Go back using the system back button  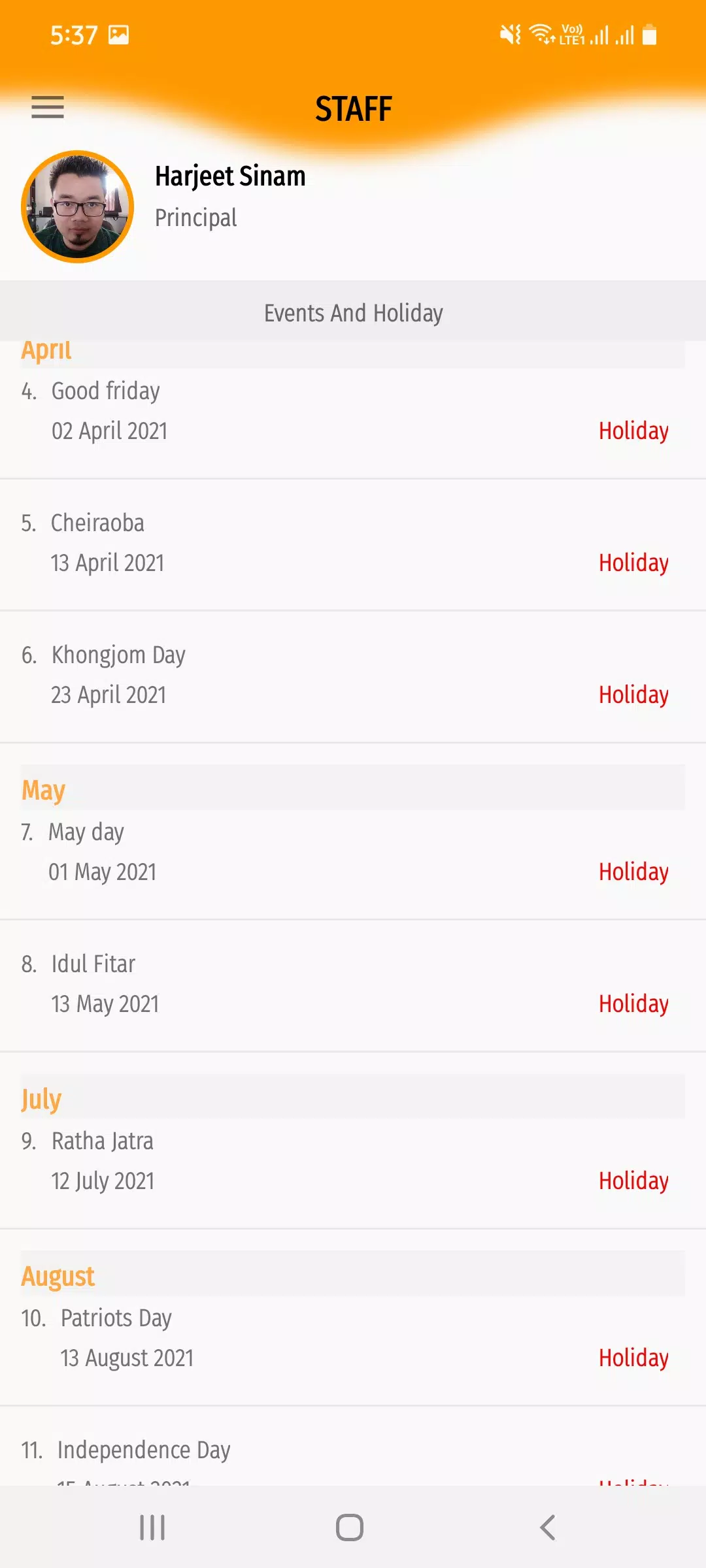coord(547,1527)
